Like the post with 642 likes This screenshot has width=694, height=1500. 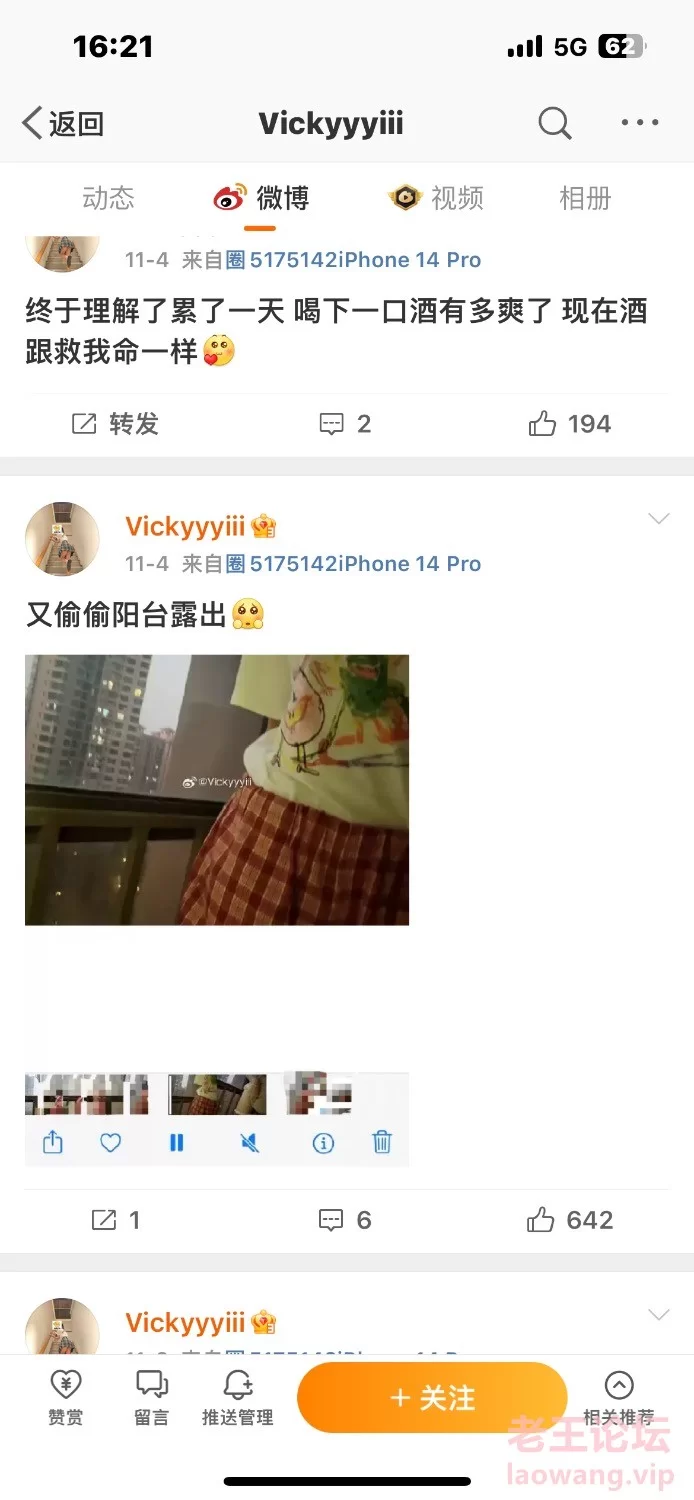pos(569,1220)
